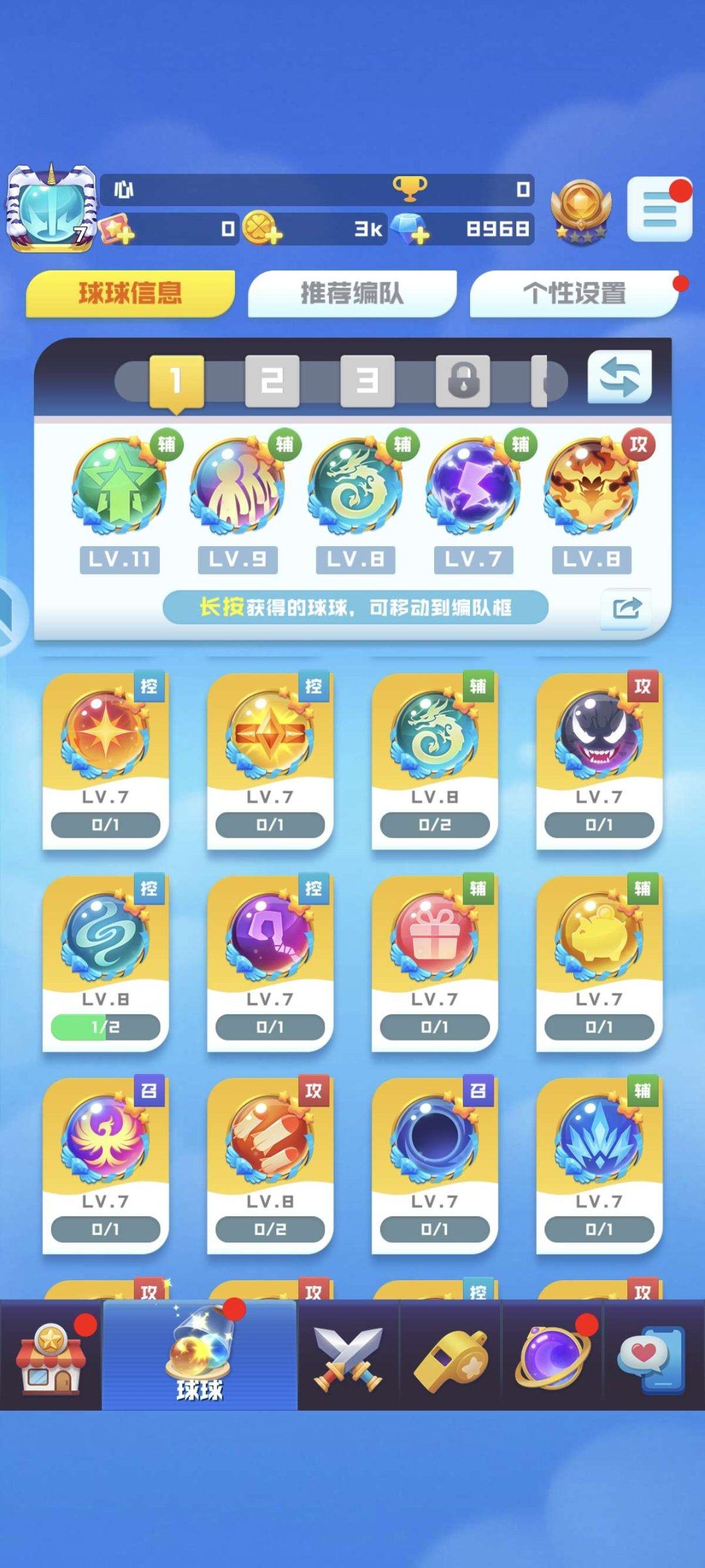
Task: Share the current team lineup
Action: point(626,608)
